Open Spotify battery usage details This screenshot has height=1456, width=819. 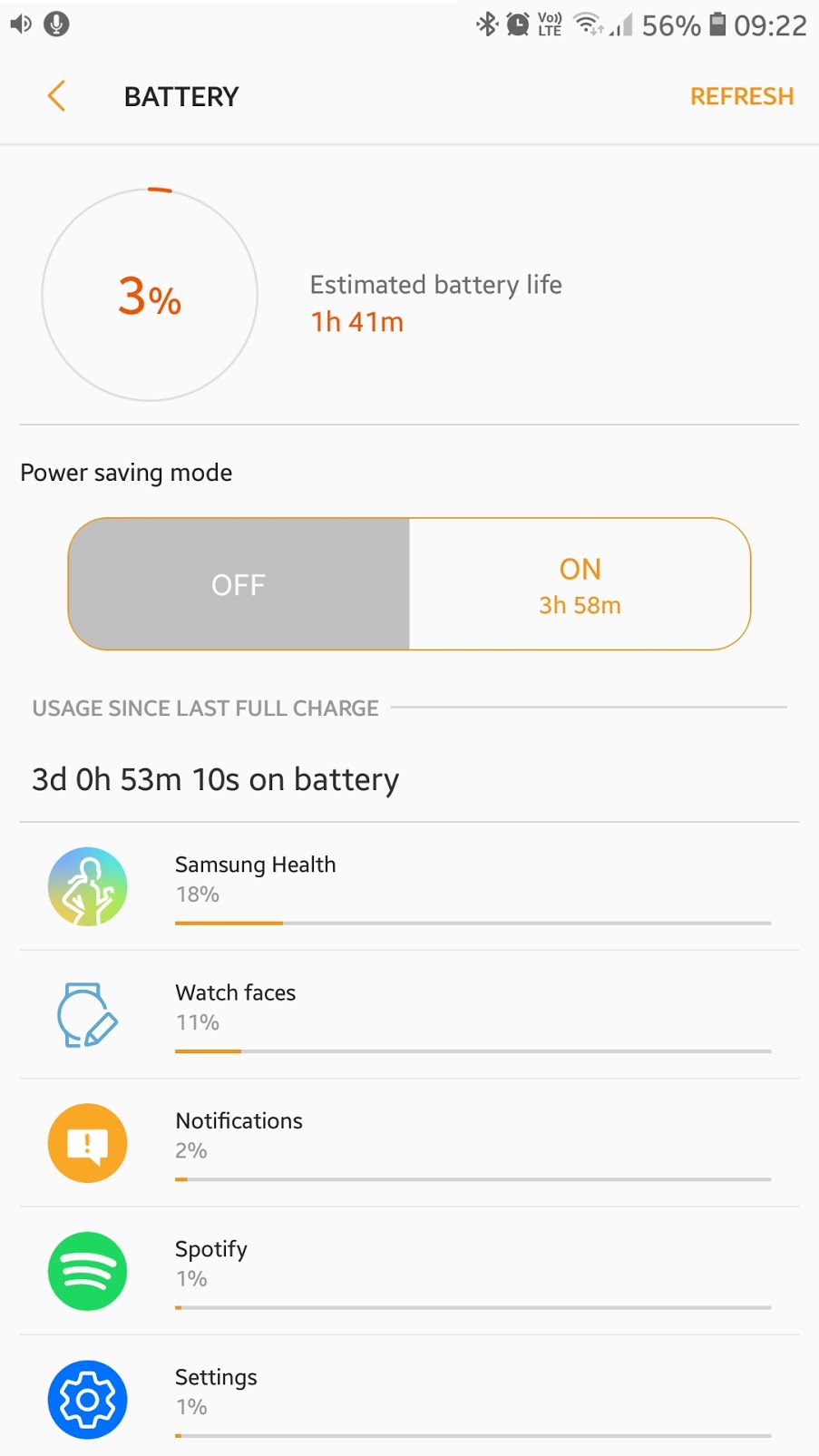(409, 1271)
